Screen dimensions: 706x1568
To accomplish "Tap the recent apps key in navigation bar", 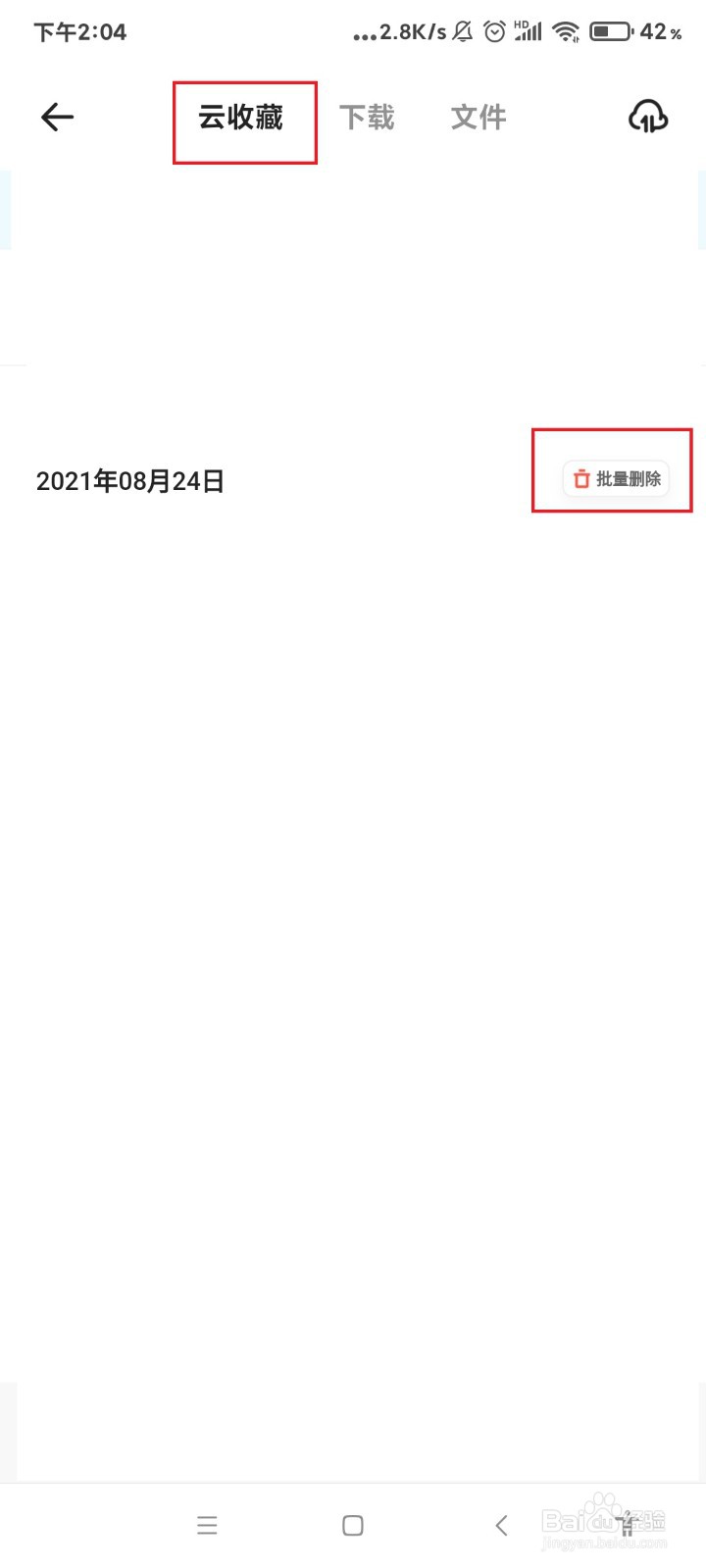I will coord(207,1525).
